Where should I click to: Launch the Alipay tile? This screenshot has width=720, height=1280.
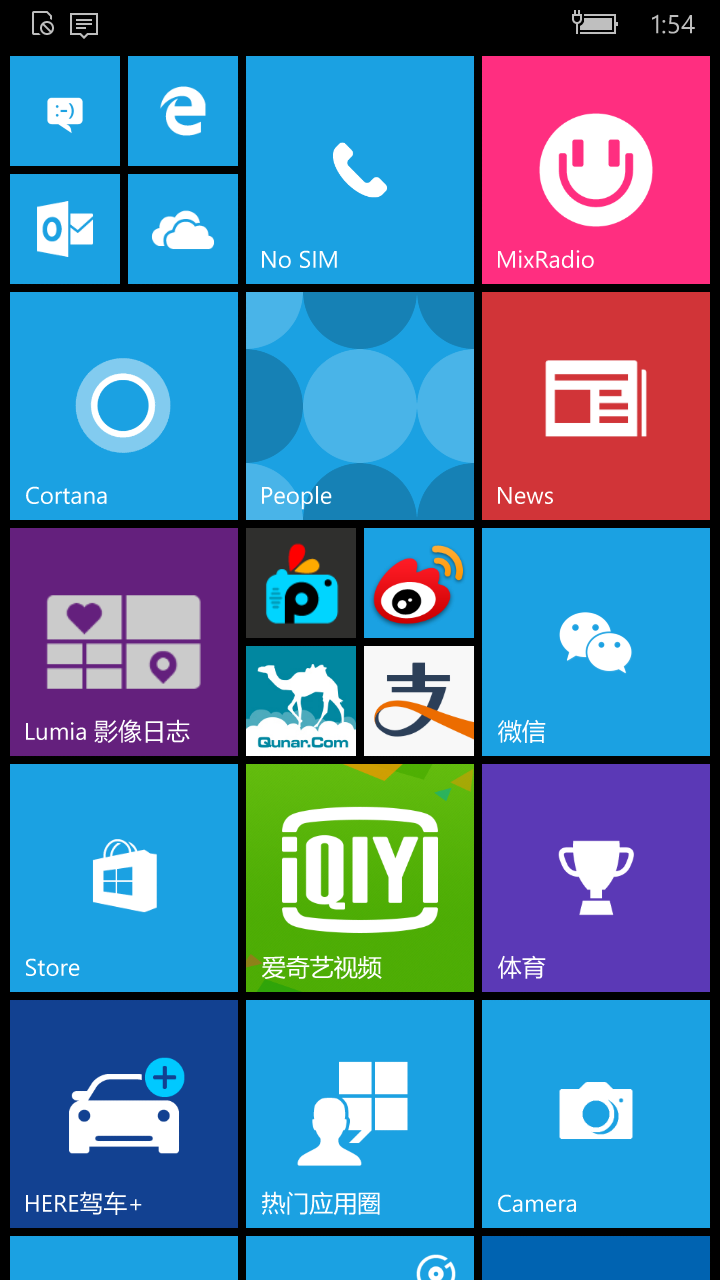click(x=419, y=701)
